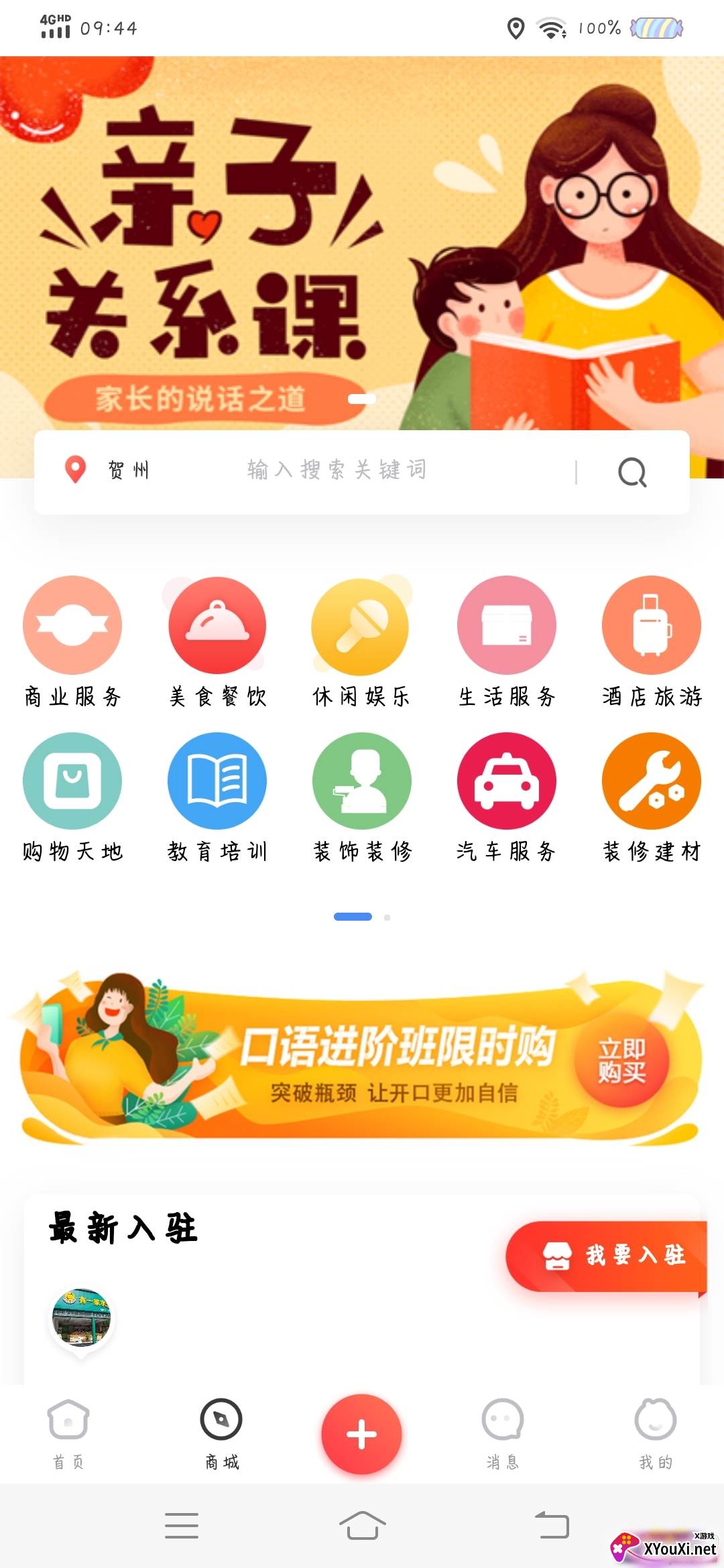Select the 美食餐饮 food category icon
Viewport: 724px width, 1568px height.
pos(217,625)
